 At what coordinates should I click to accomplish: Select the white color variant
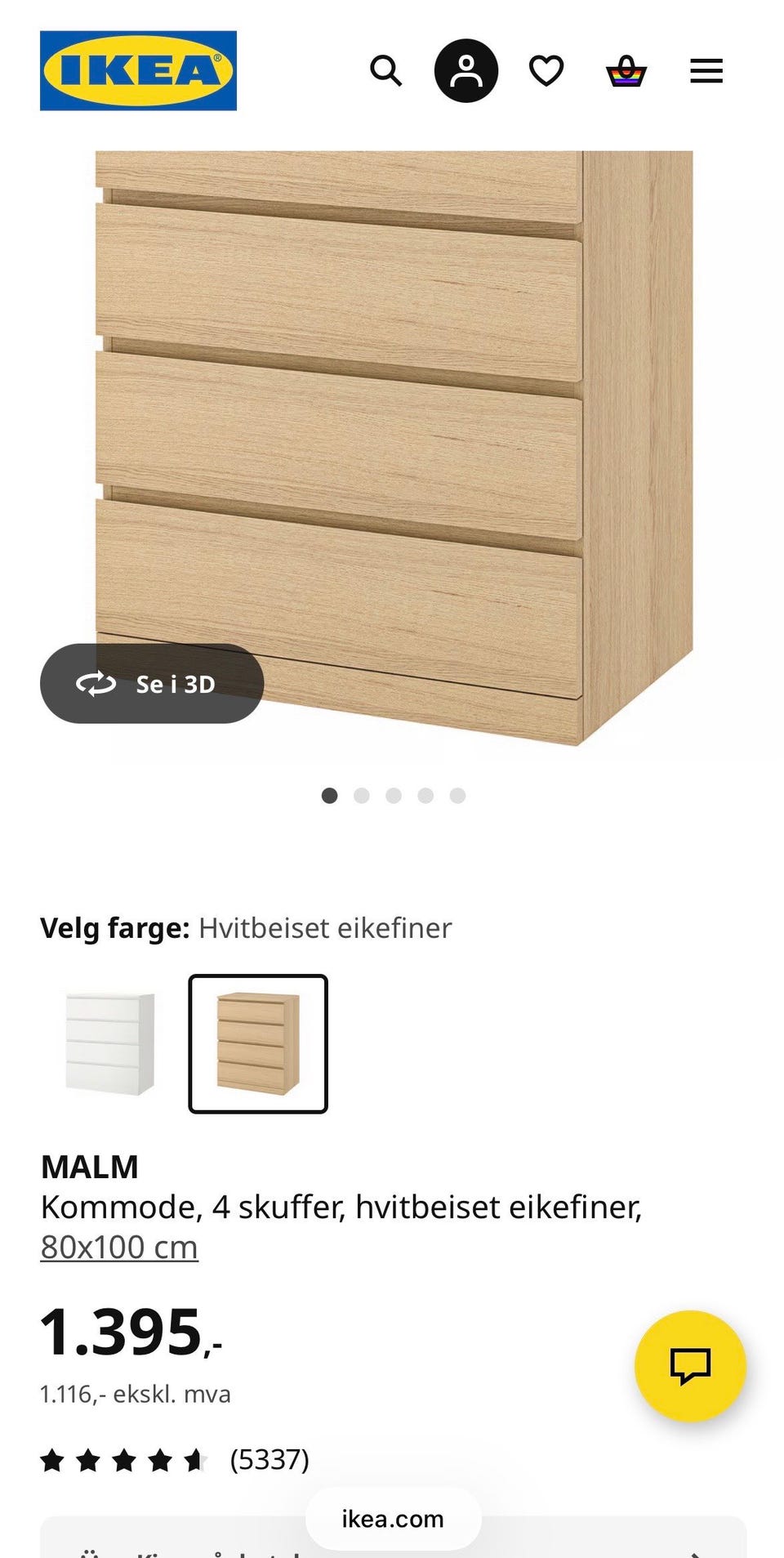click(107, 1043)
